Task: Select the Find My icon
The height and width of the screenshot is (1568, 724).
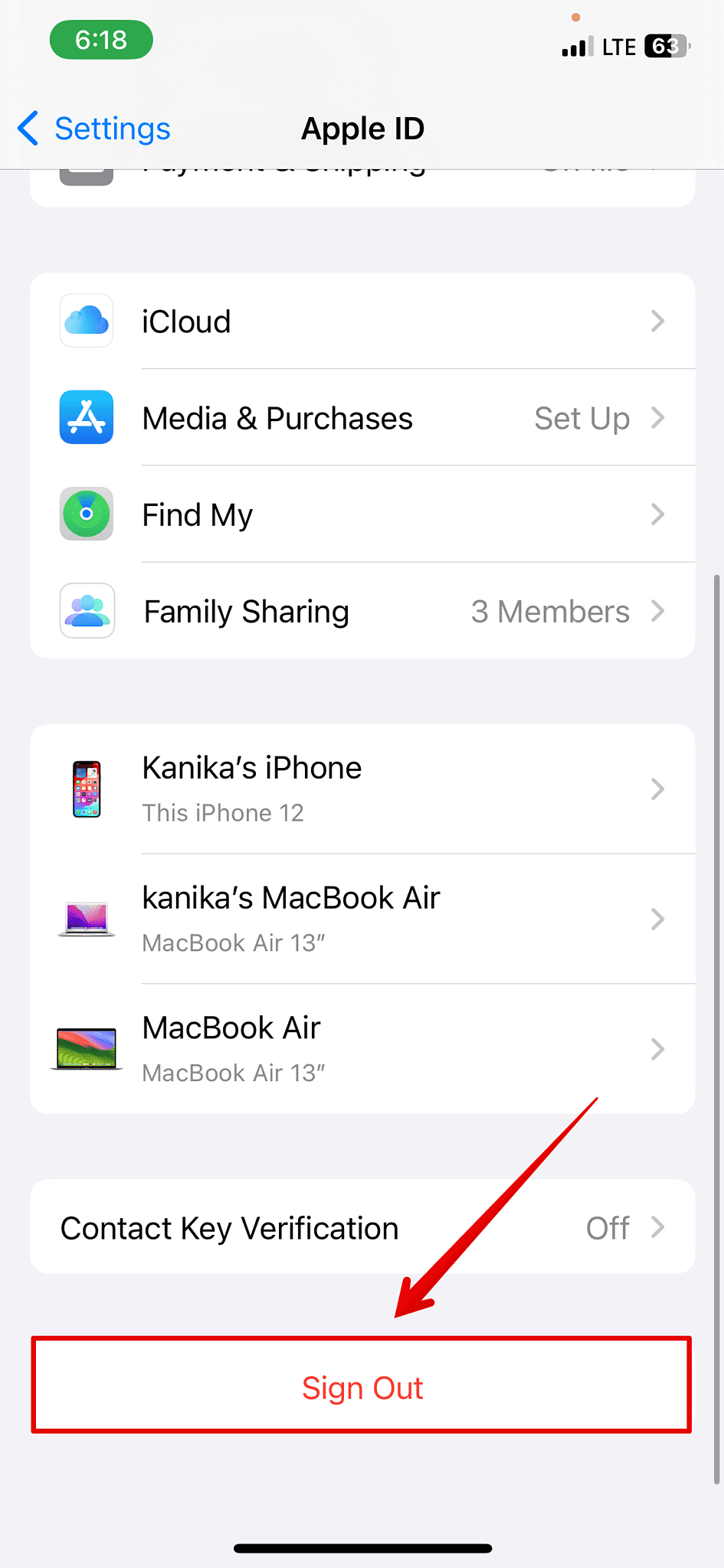Action: click(86, 514)
